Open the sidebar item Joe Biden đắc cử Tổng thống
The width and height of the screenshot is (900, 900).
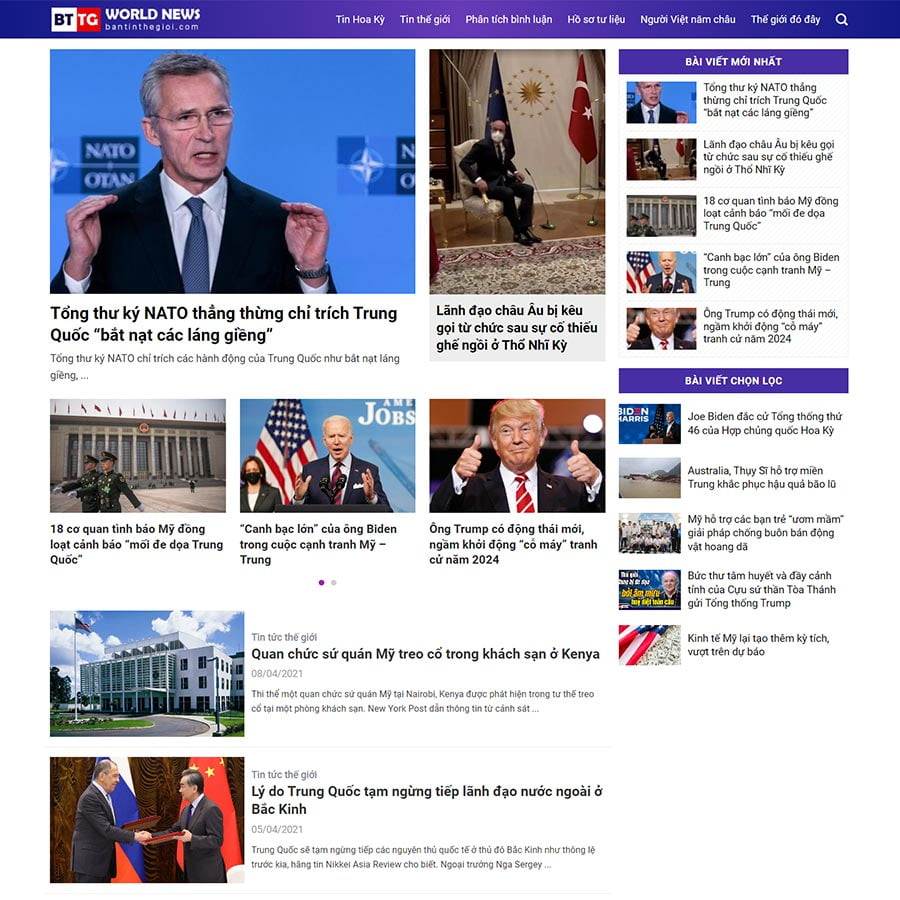pyautogui.click(x=764, y=423)
